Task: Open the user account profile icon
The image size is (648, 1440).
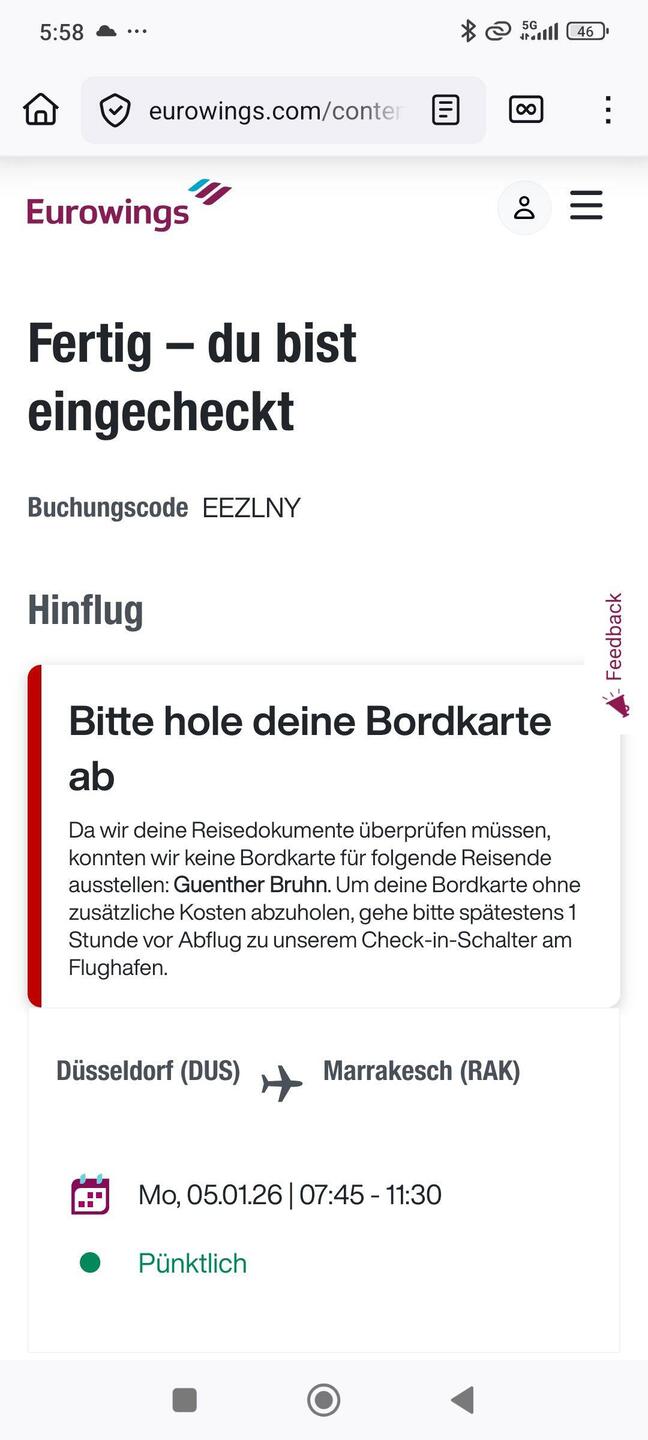Action: pyautogui.click(x=524, y=208)
